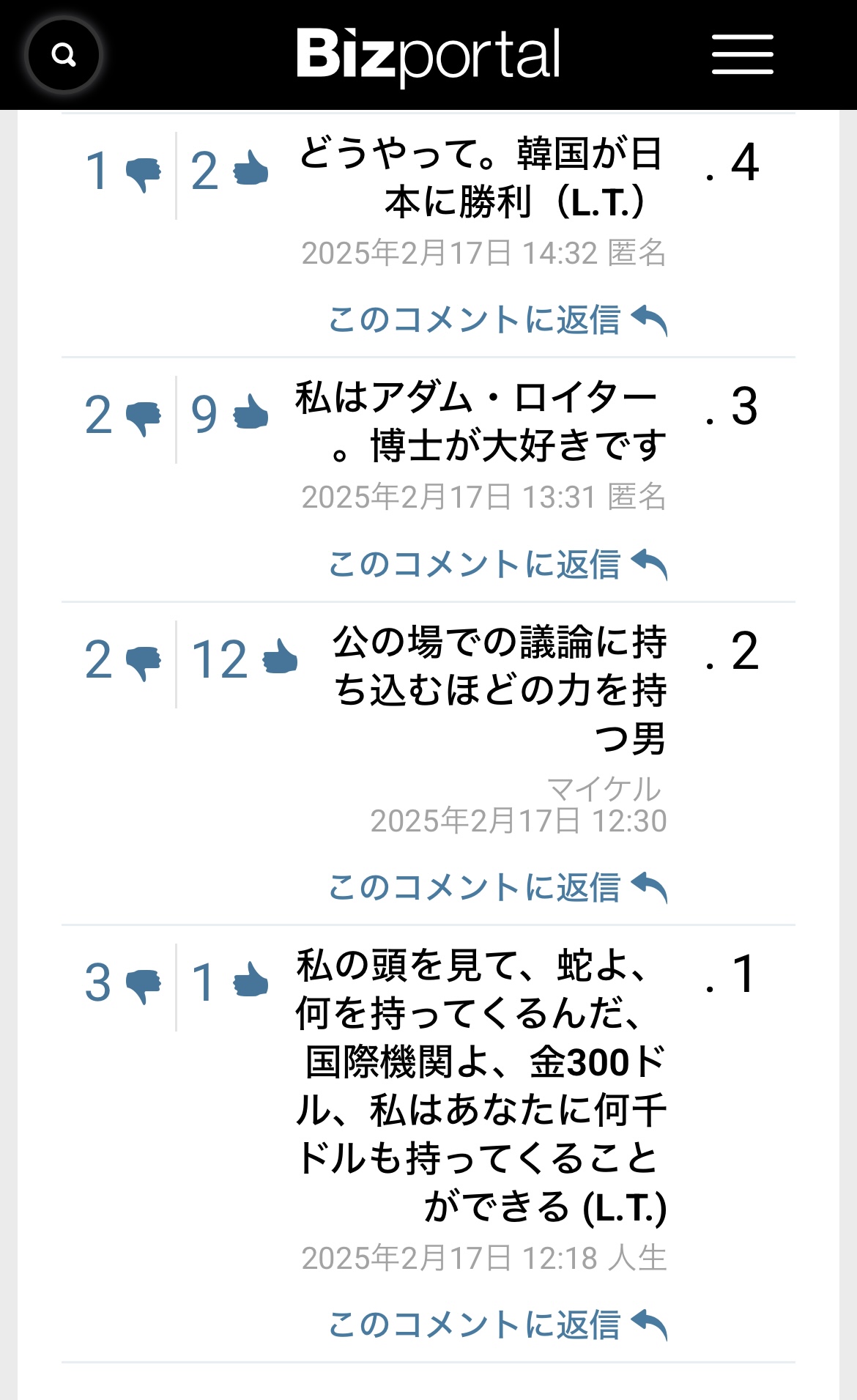Viewport: 857px width, 1400px height.
Task: Upvote comment 2 by マイケル
Action: coord(280,658)
